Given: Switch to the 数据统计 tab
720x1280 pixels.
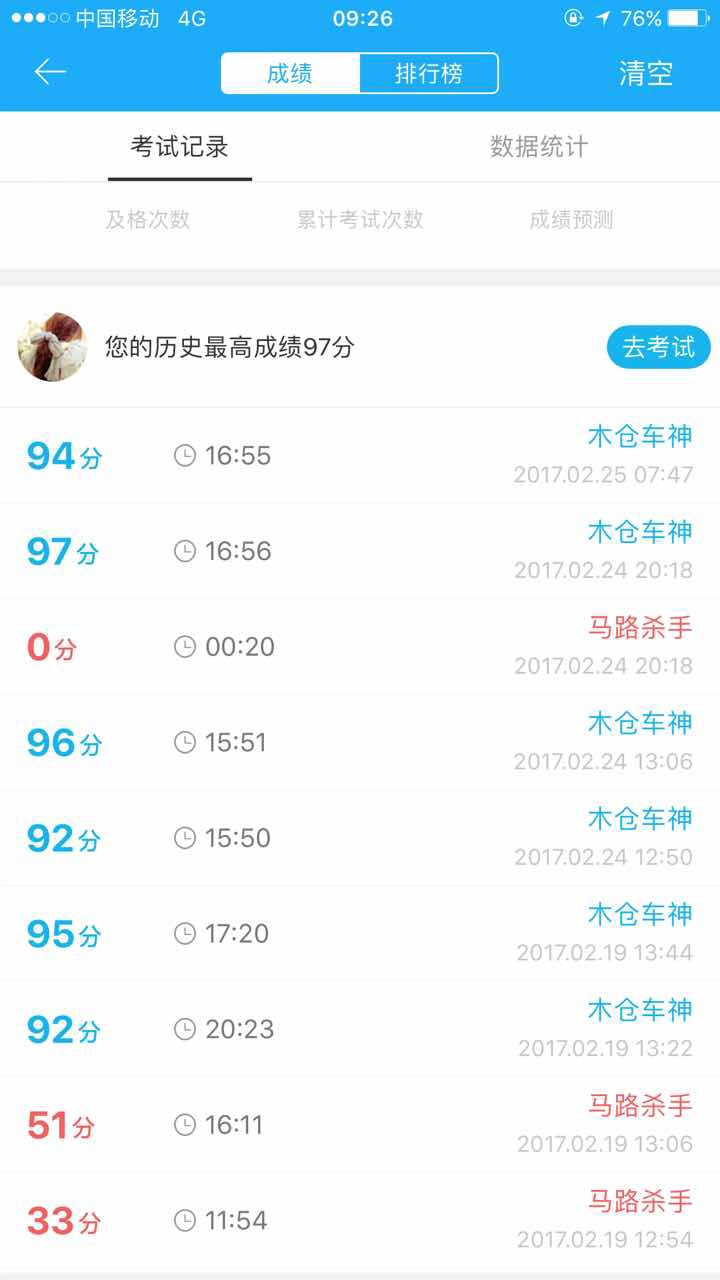Looking at the screenshot, I should [x=539, y=147].
